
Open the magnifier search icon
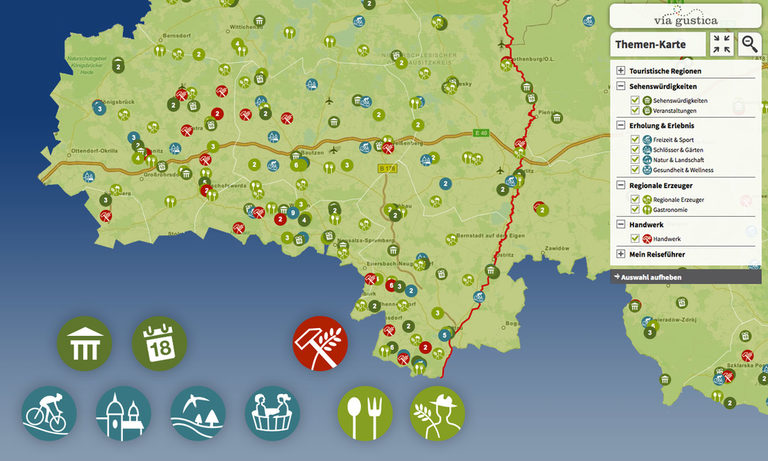coord(749,44)
